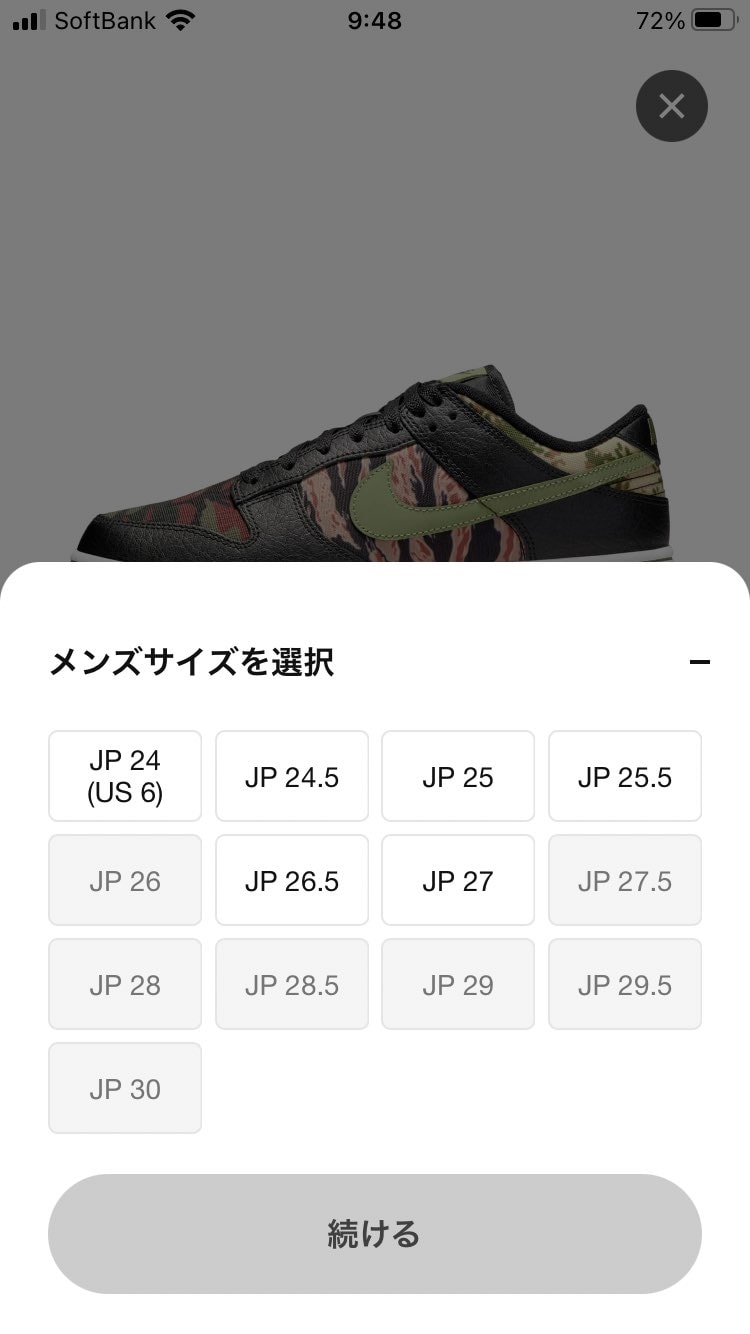Select the JP 30 size option

124,1088
